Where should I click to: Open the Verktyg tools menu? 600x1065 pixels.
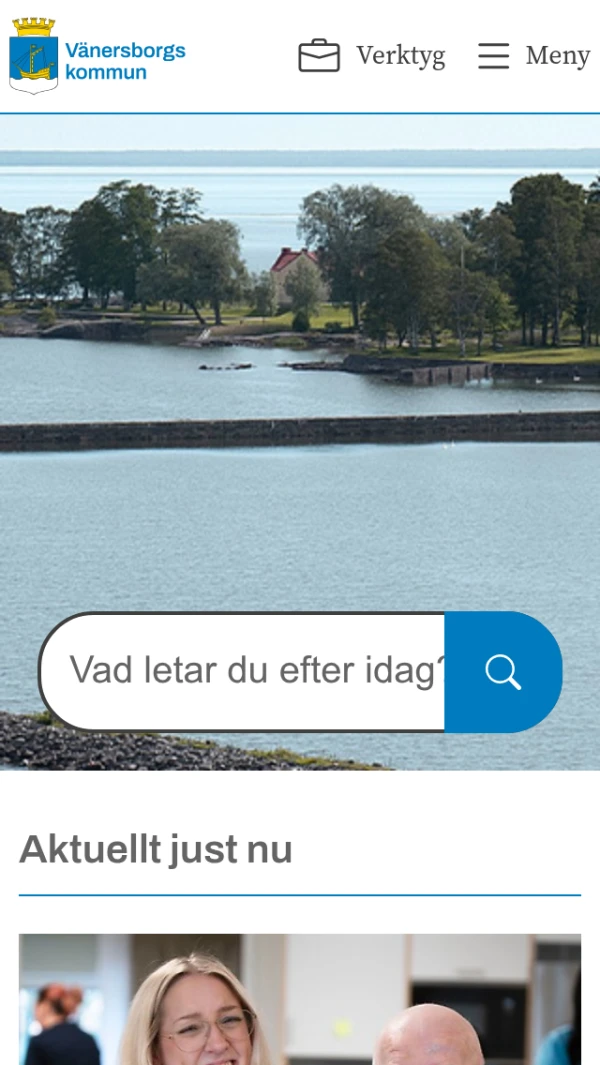(372, 56)
